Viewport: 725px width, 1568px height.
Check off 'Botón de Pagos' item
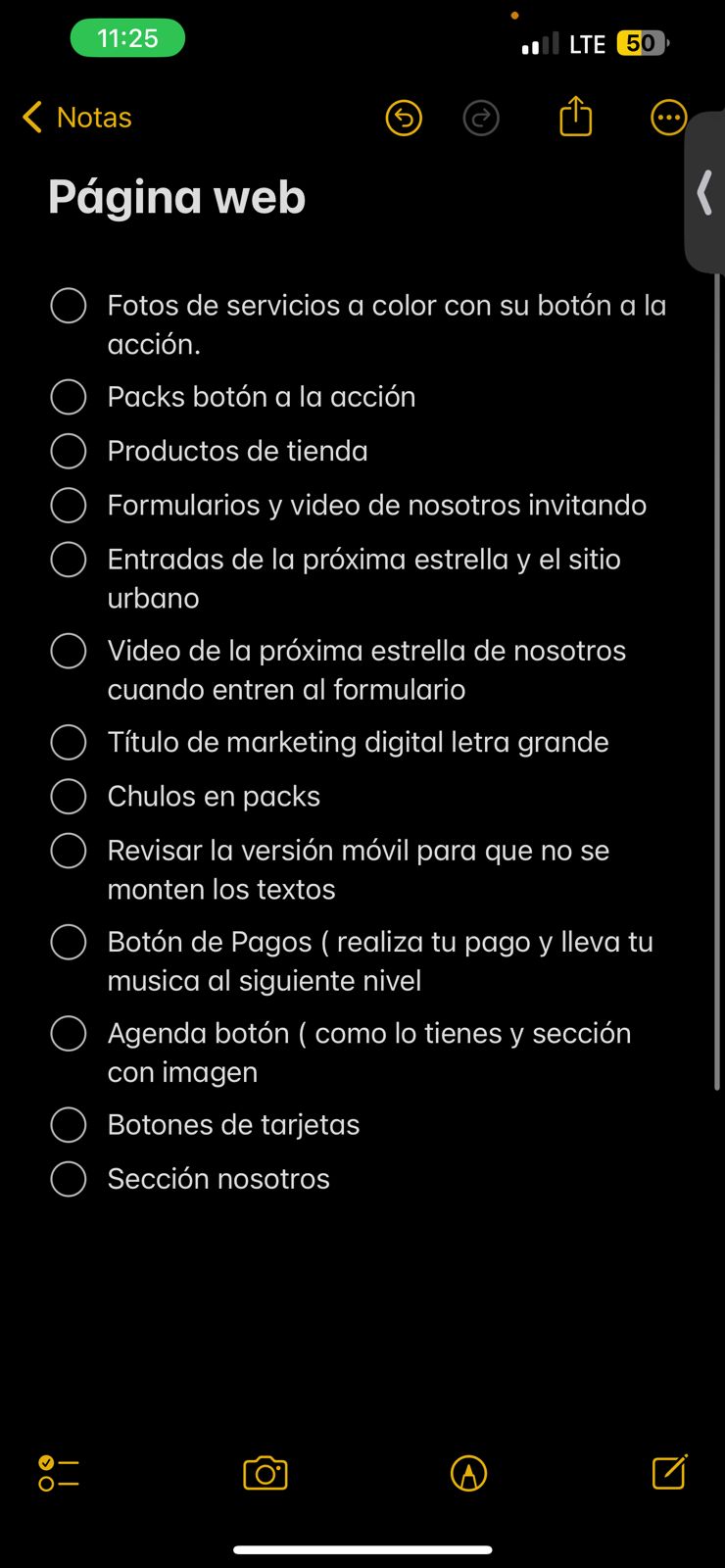click(69, 942)
